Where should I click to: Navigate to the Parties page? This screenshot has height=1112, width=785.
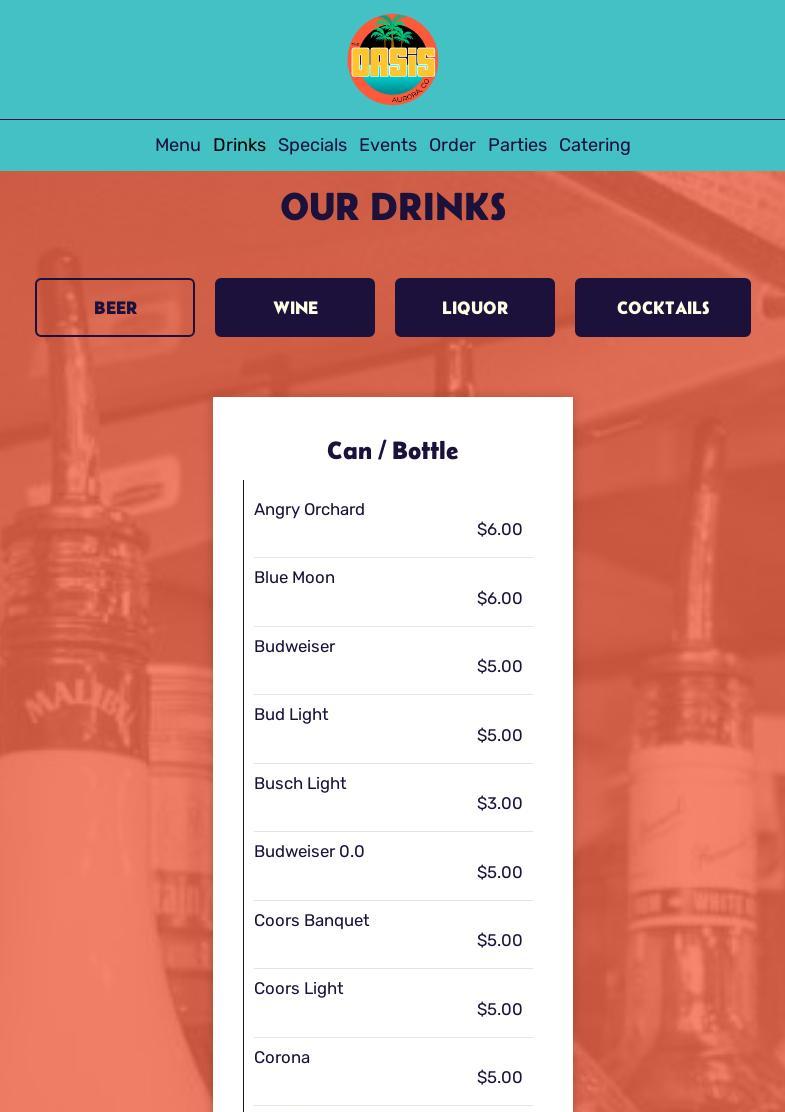(517, 145)
